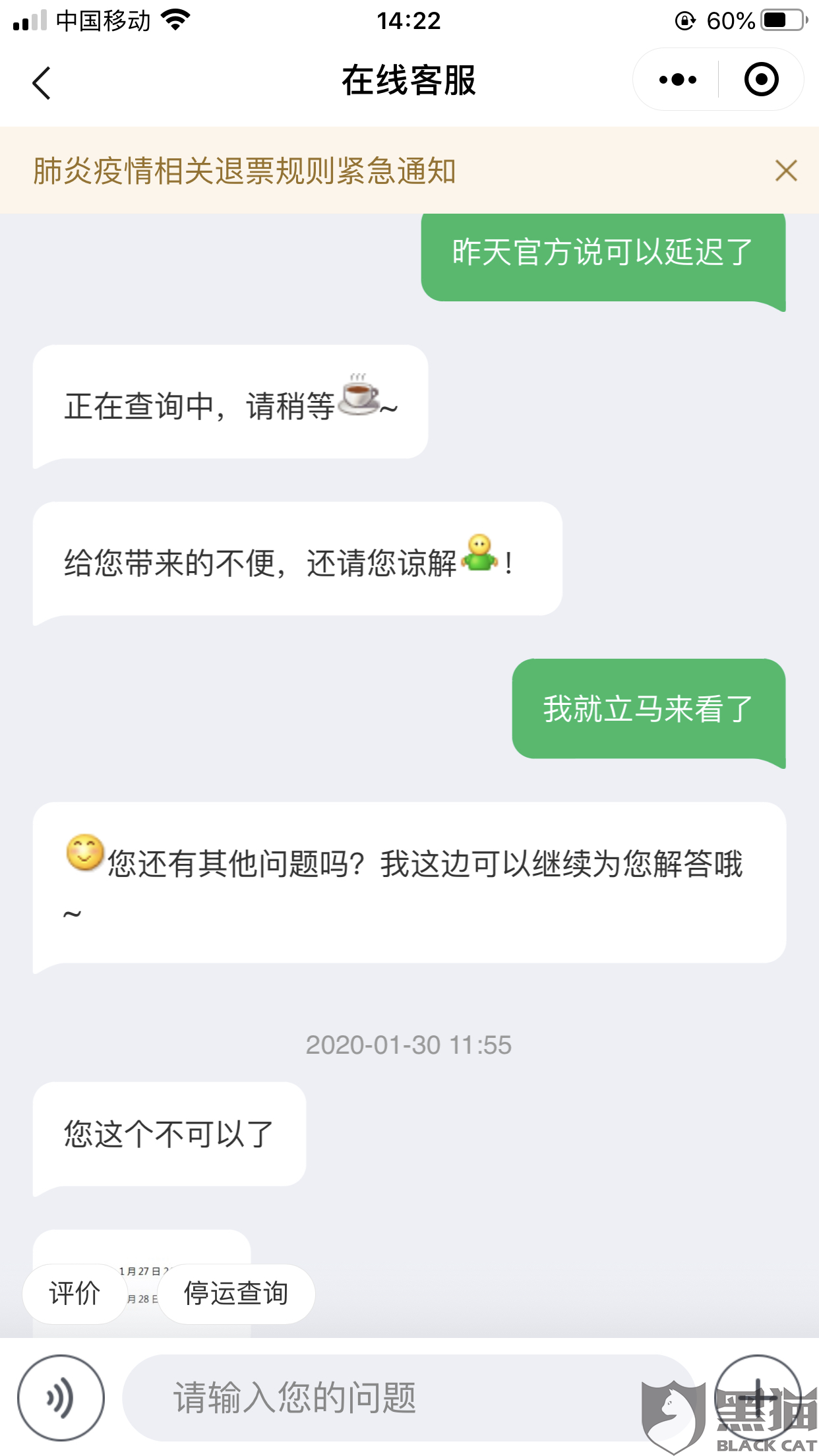Tap the 评价 chip to rate service

click(x=75, y=1293)
